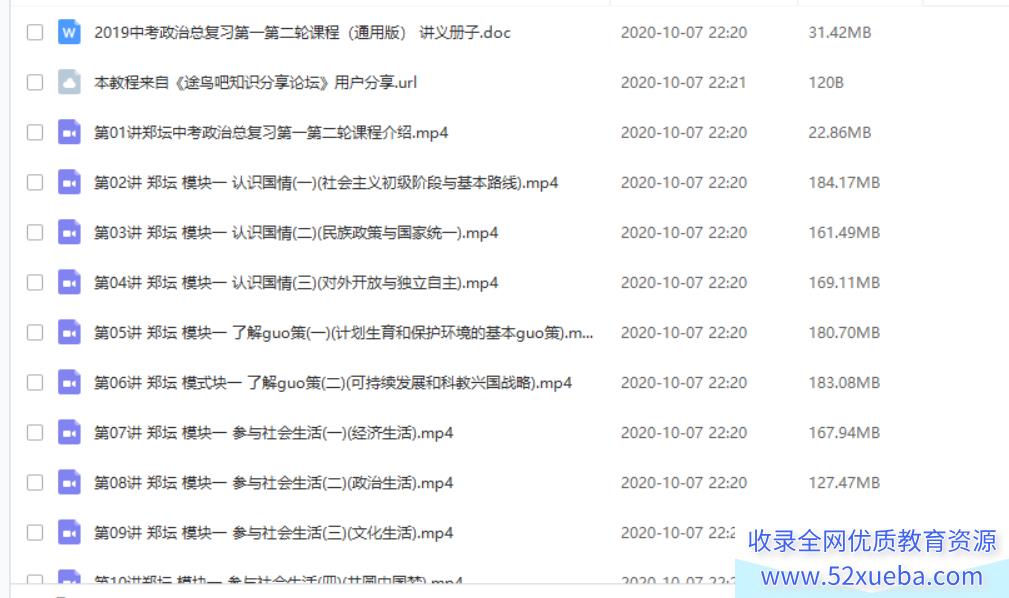
Task: Open 第08讲 参与社会生活(二)(政治生活) video
Action: 273,482
